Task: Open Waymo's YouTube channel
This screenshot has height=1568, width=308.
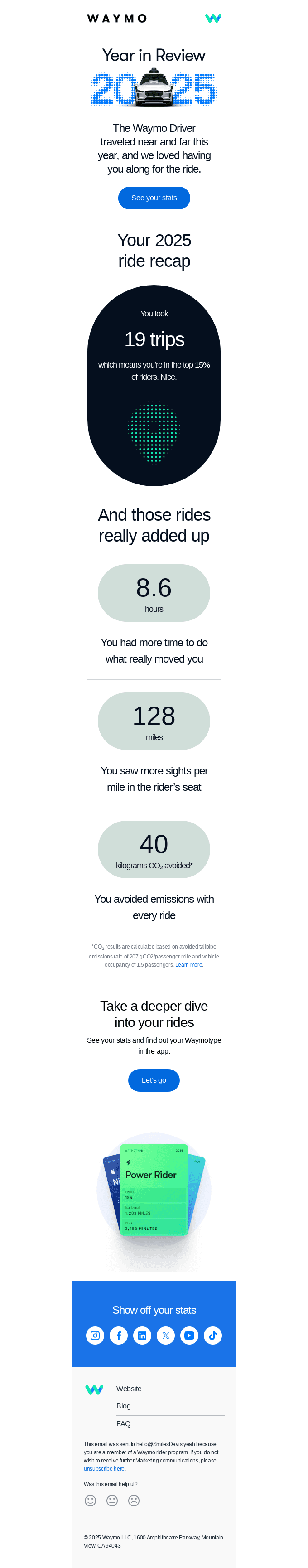Action: click(x=189, y=1335)
